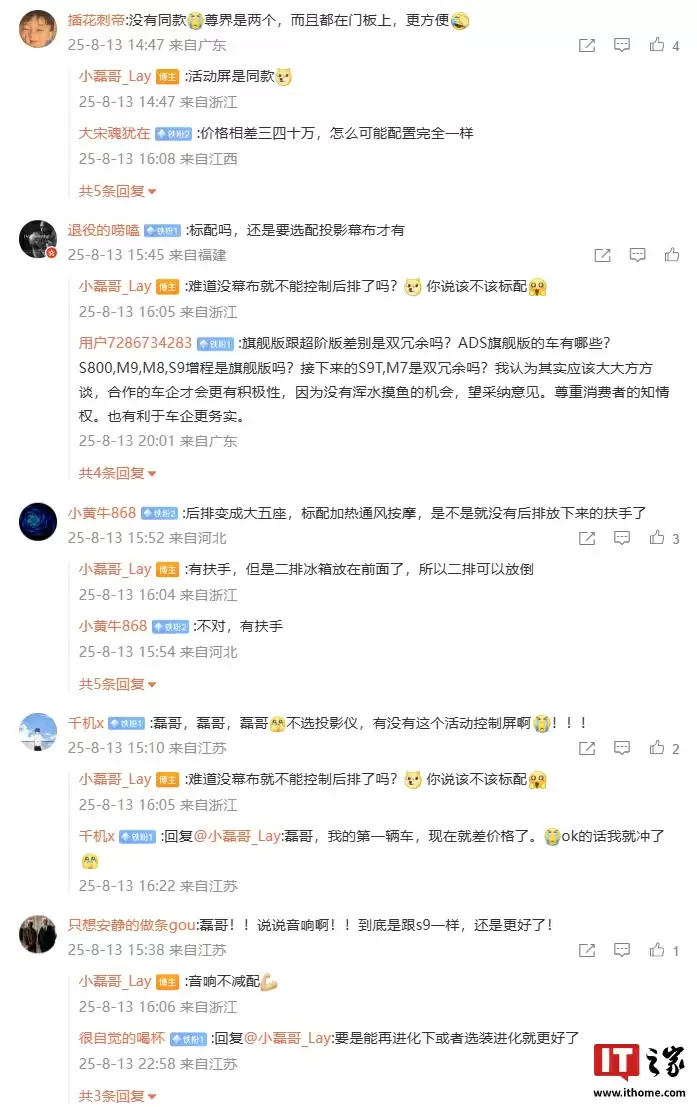Screen dimensions: 697x1107
Task: Reply to 千机x's comment
Action: tap(621, 748)
